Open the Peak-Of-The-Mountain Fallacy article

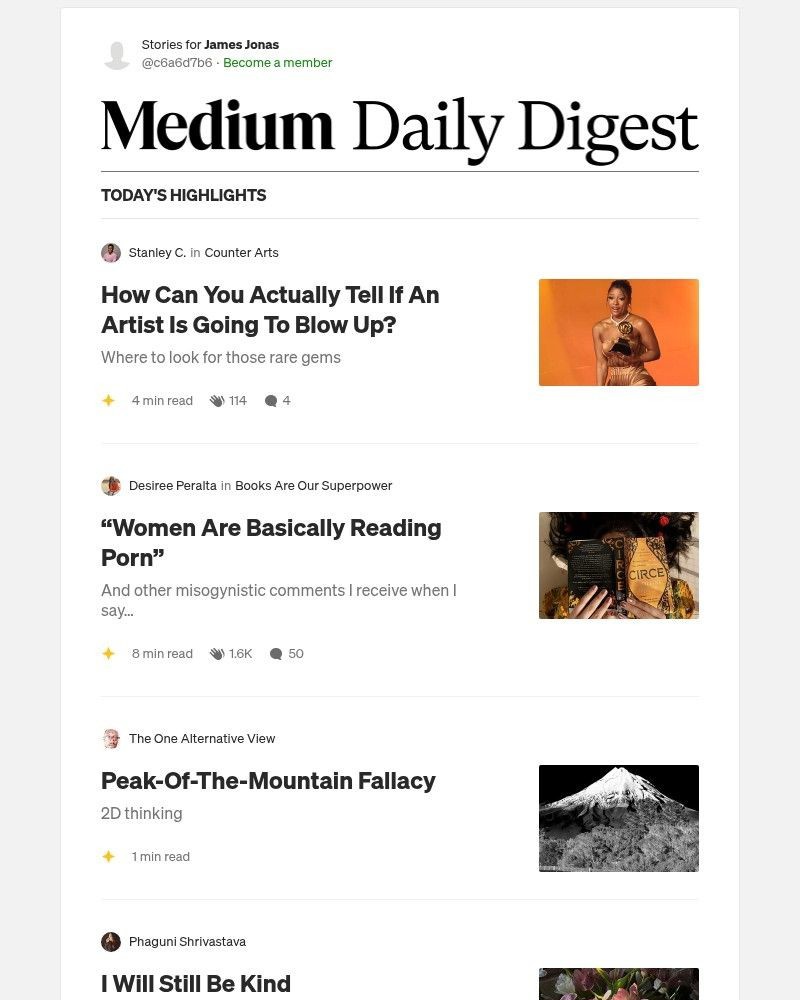click(268, 781)
